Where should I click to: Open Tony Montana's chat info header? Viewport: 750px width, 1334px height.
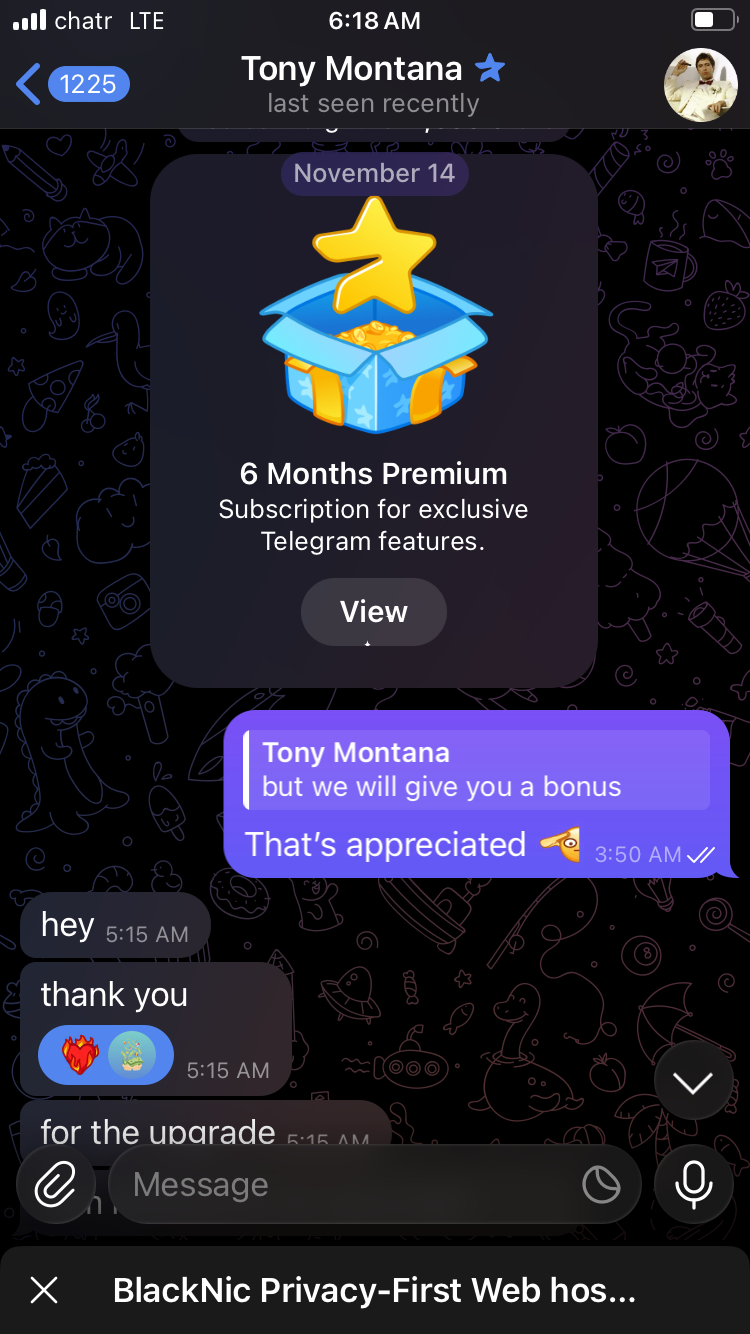(373, 84)
